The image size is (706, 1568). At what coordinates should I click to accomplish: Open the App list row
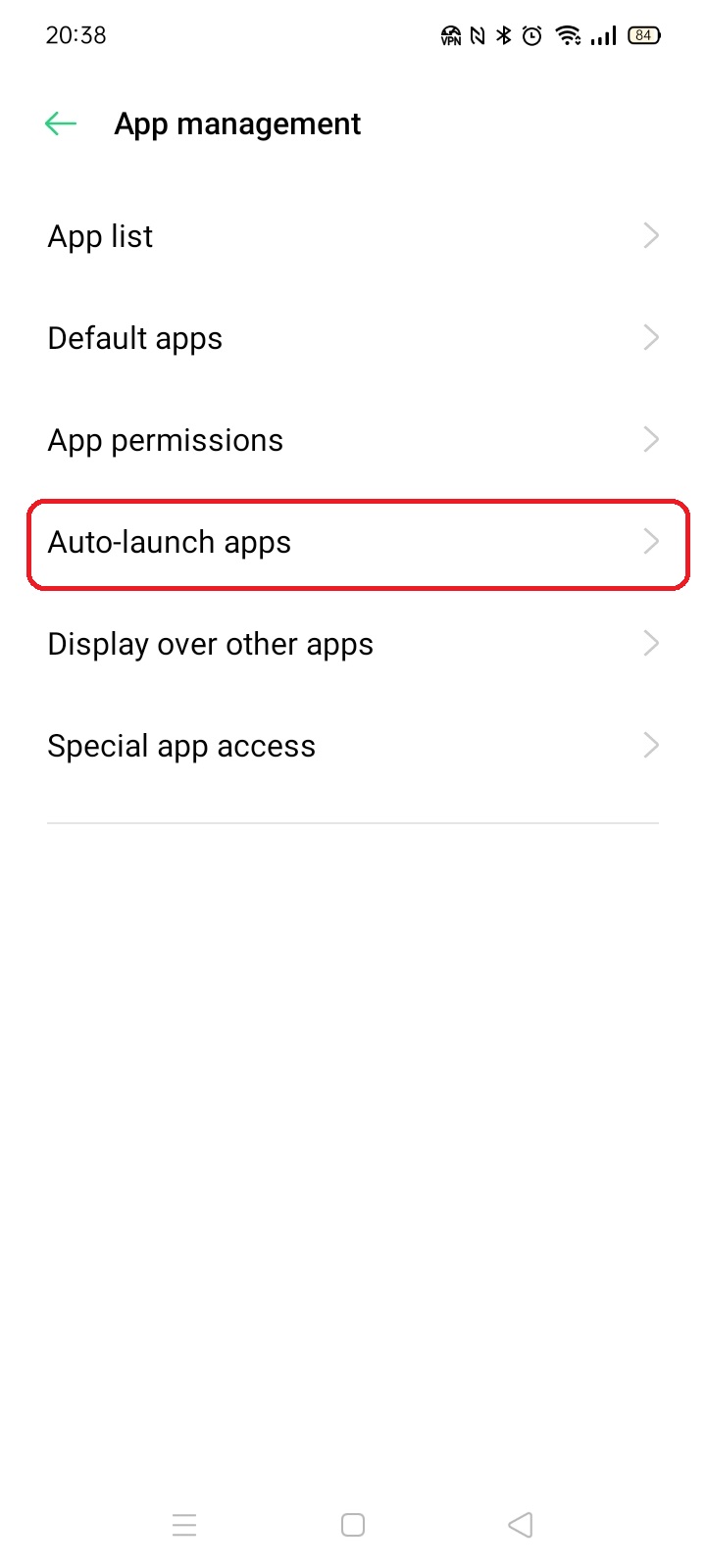(x=353, y=236)
